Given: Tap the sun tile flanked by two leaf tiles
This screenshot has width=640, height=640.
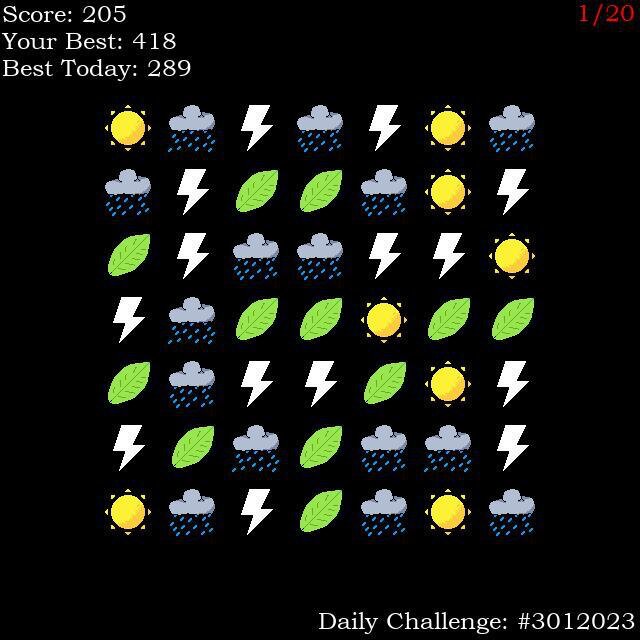Looking at the screenshot, I should [384, 320].
